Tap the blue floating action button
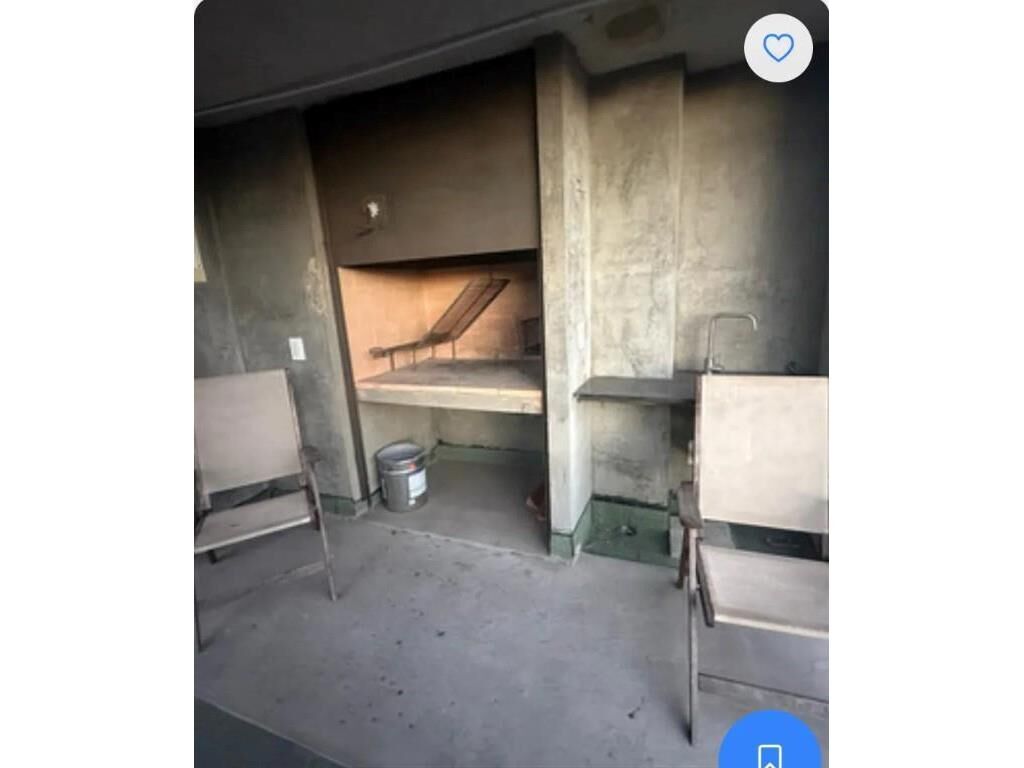The image size is (1024, 768). point(769,745)
